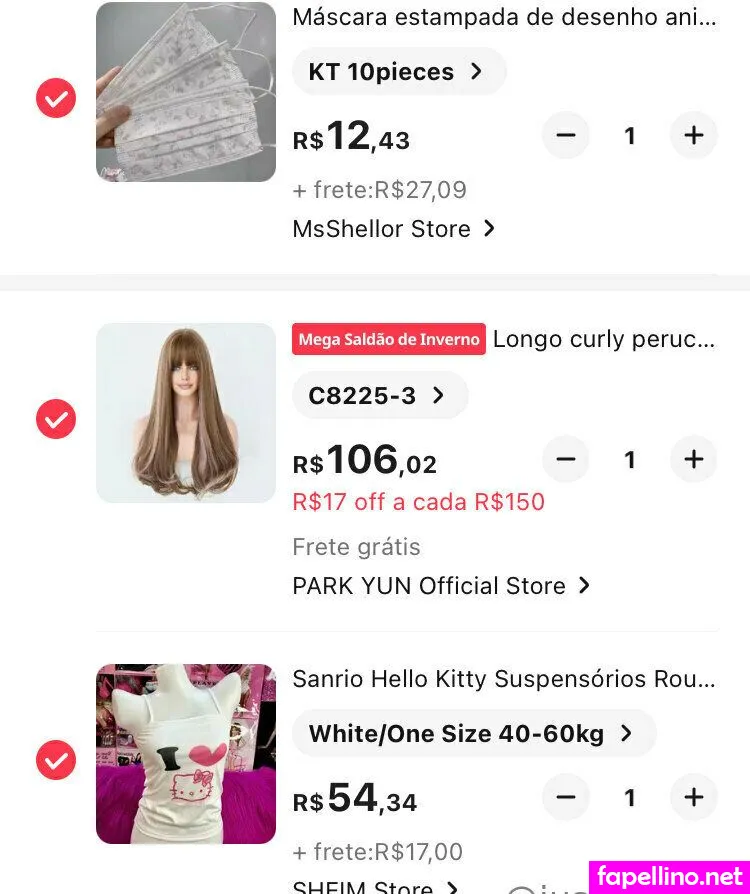The image size is (750, 894).
Task: Open the wig product thumbnail
Action: pos(186,413)
